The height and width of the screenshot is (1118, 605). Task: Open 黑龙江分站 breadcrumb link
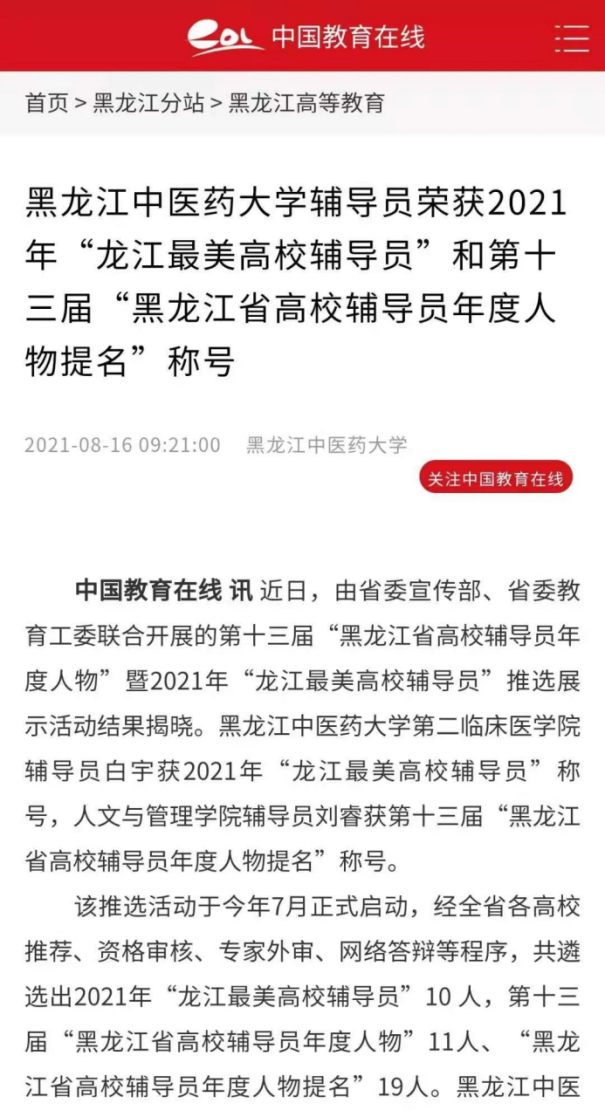pos(149,103)
